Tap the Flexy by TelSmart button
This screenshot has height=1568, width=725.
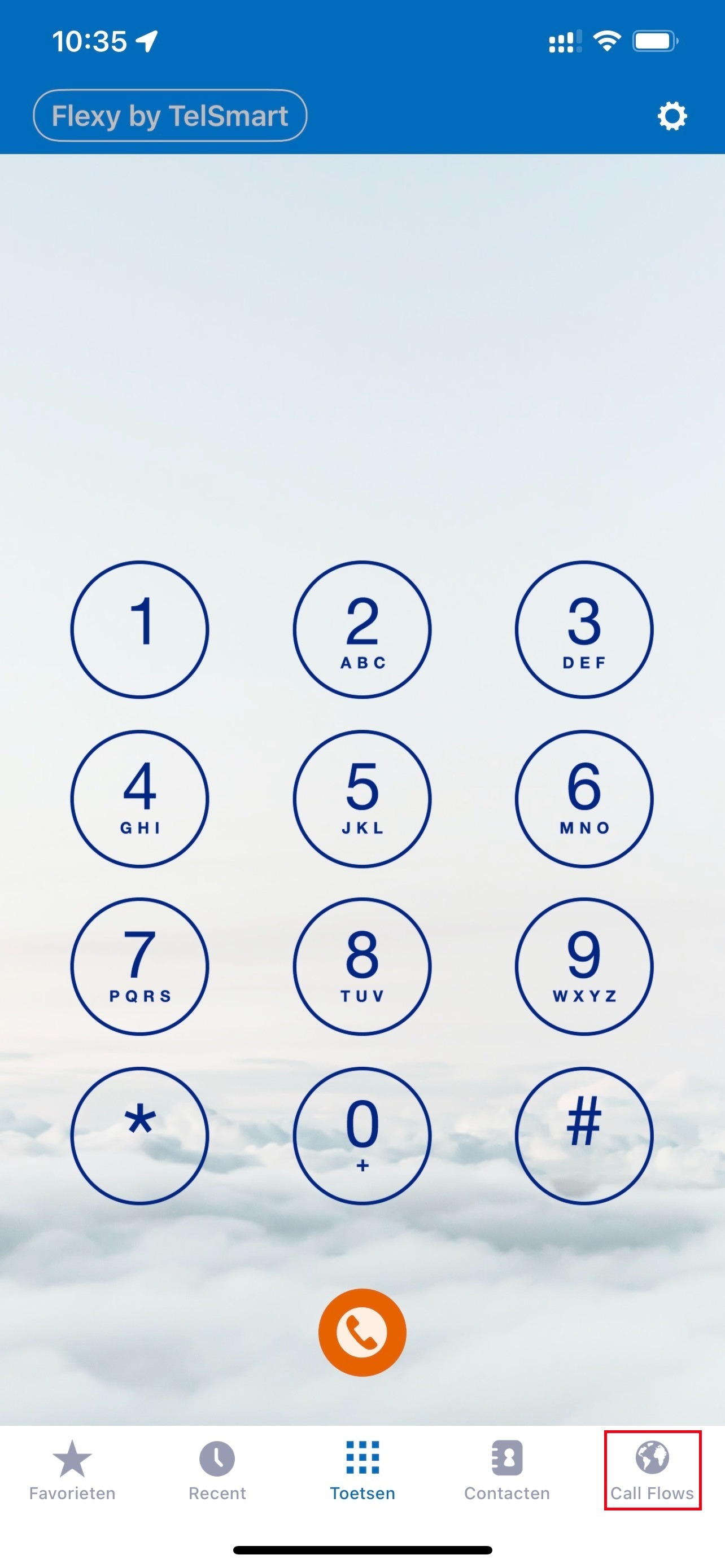(x=170, y=116)
